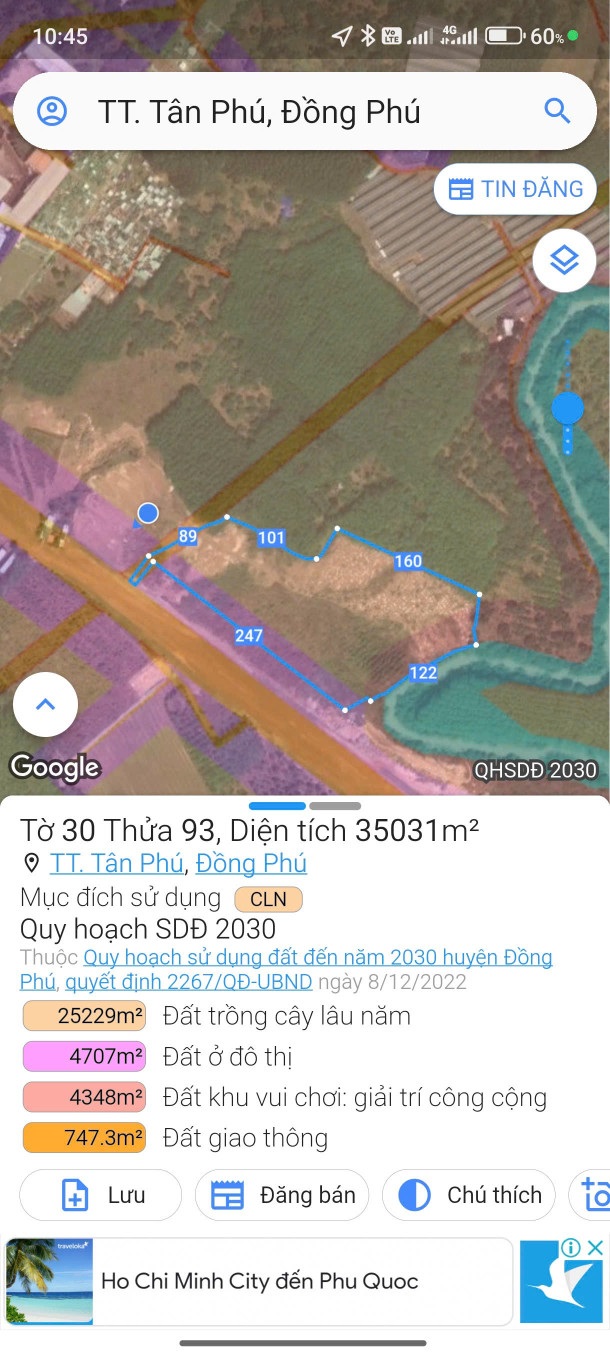The height and width of the screenshot is (1356, 610).
Task: Open the TT. Tân Phú link
Action: tap(116, 863)
